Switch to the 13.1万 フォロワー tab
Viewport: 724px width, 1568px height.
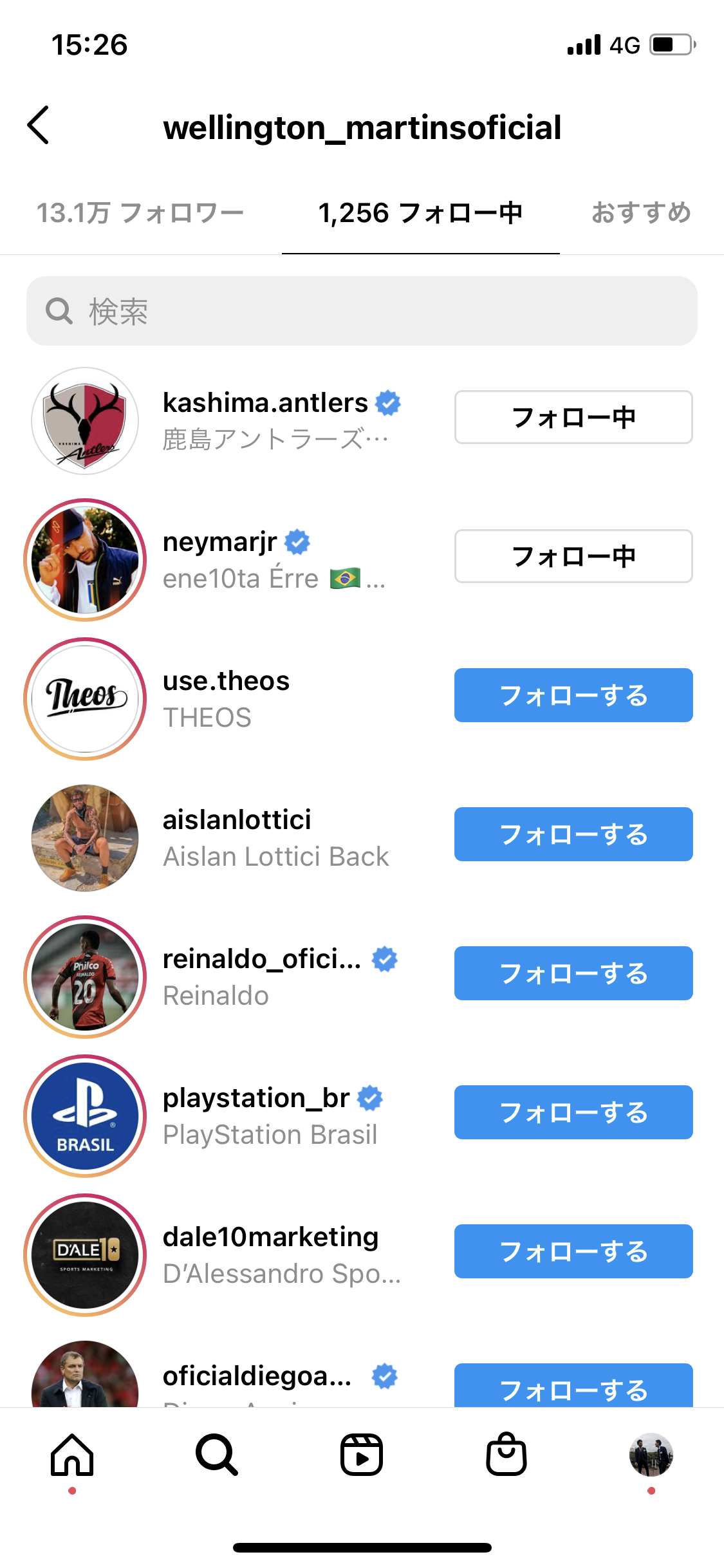[x=140, y=213]
